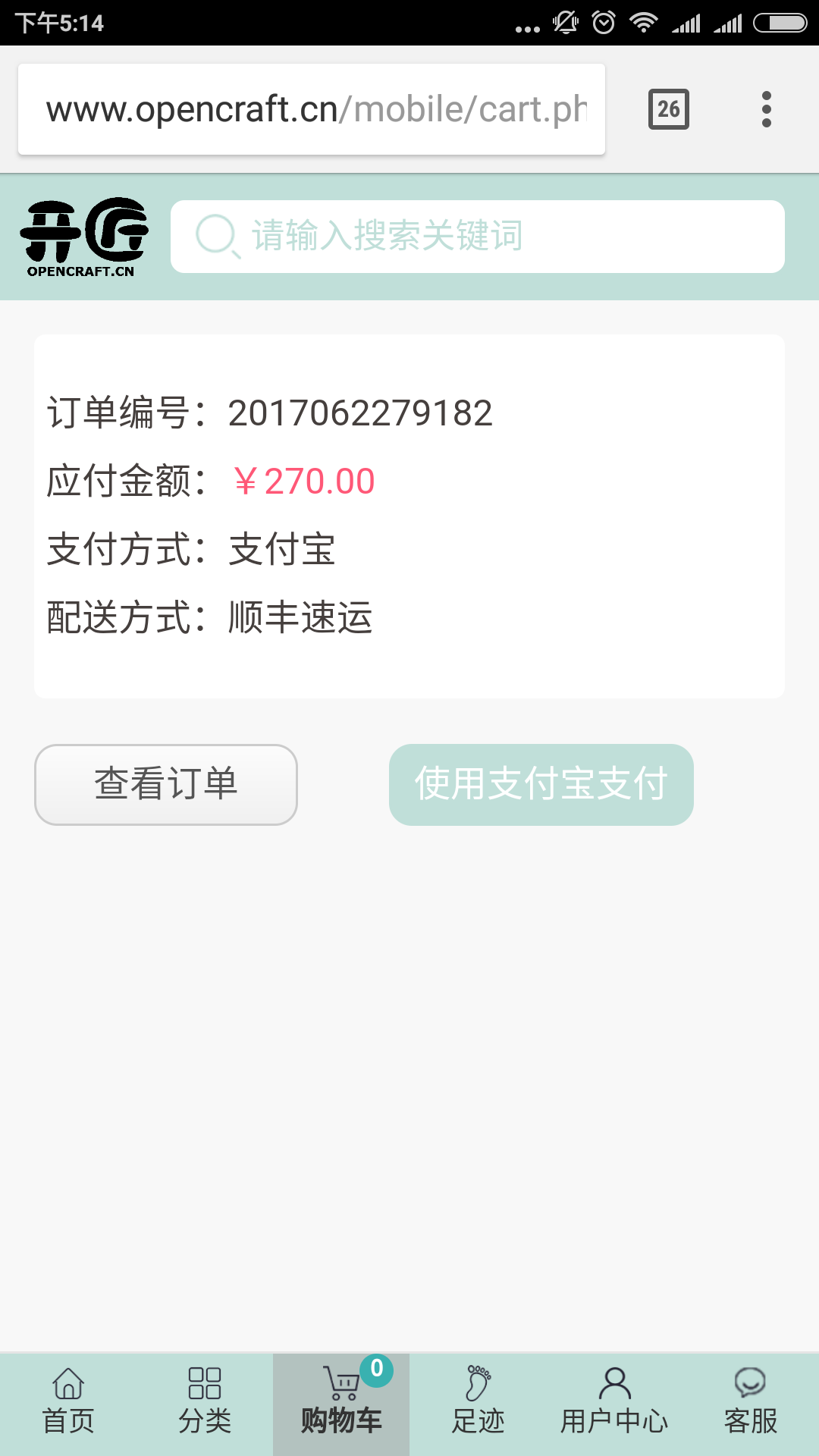This screenshot has height=1456, width=819.
Task: Open the browser overflow menu
Action: [x=766, y=109]
